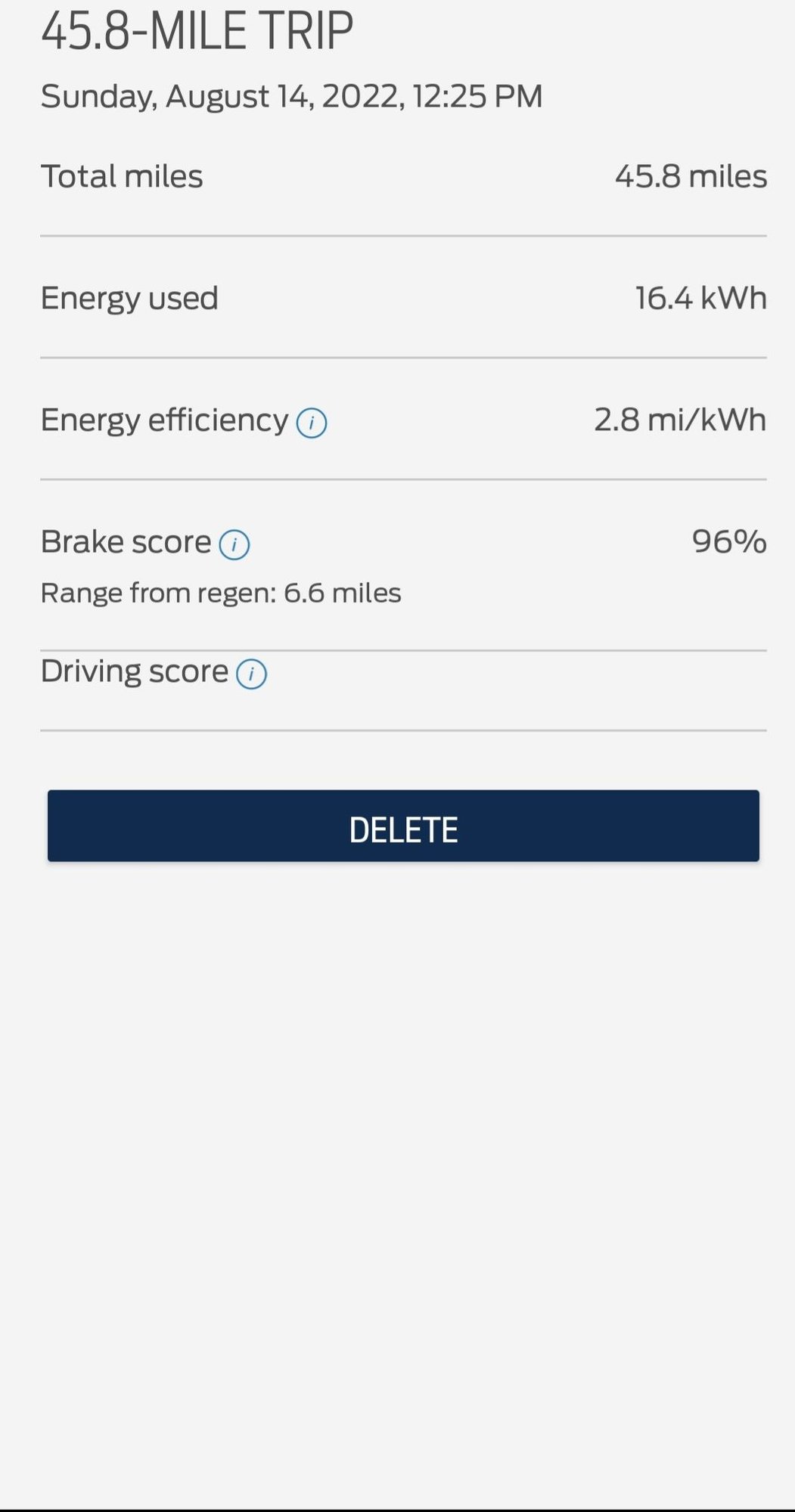This screenshot has width=795, height=1512.
Task: Select the circled i next to Brake score
Action: pos(234,545)
